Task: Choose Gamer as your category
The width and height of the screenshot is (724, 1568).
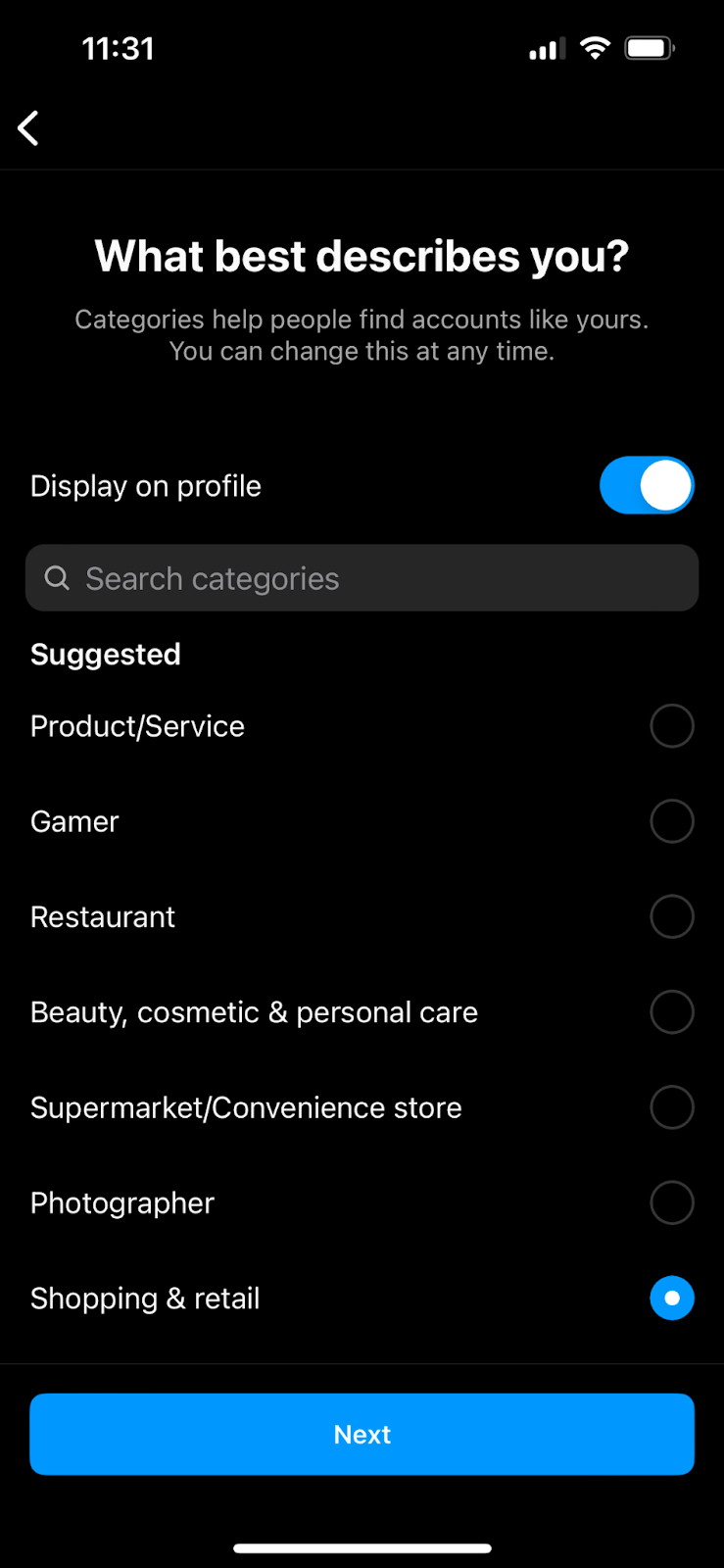Action: [x=671, y=821]
